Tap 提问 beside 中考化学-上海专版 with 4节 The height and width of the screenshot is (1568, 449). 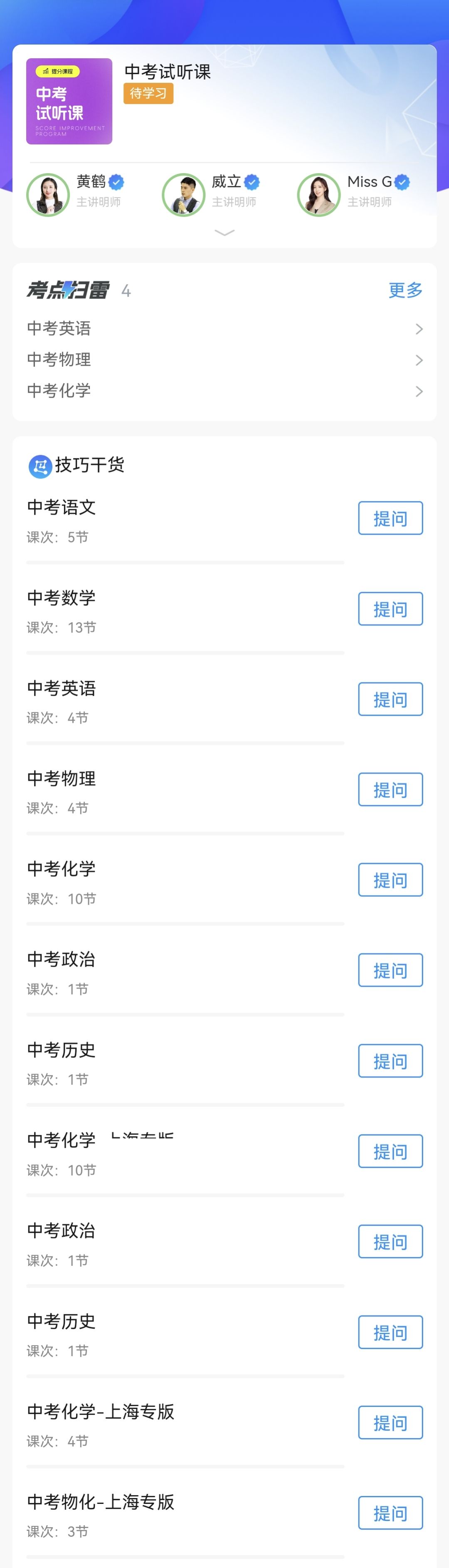[390, 1422]
